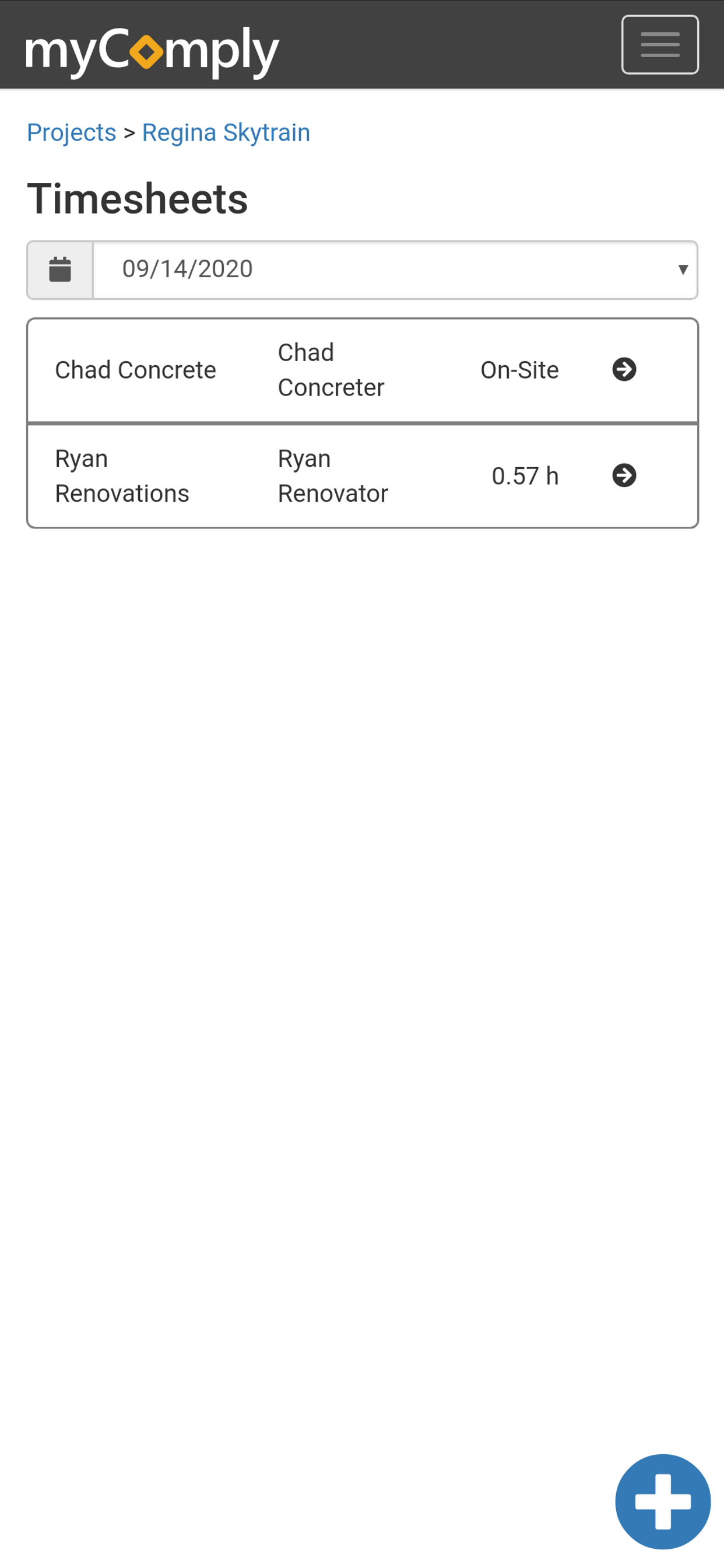724x1568 pixels.
Task: Add a new timesheet with plus button
Action: coord(663,1501)
